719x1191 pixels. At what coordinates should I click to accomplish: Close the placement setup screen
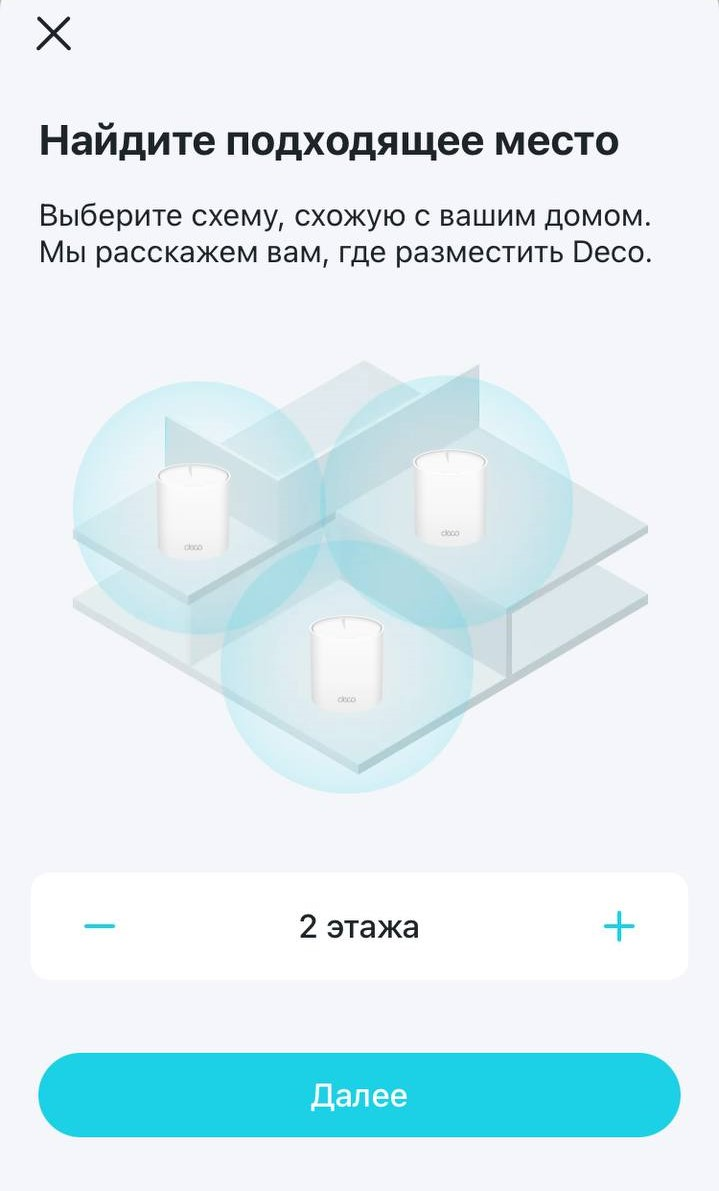pos(53,33)
